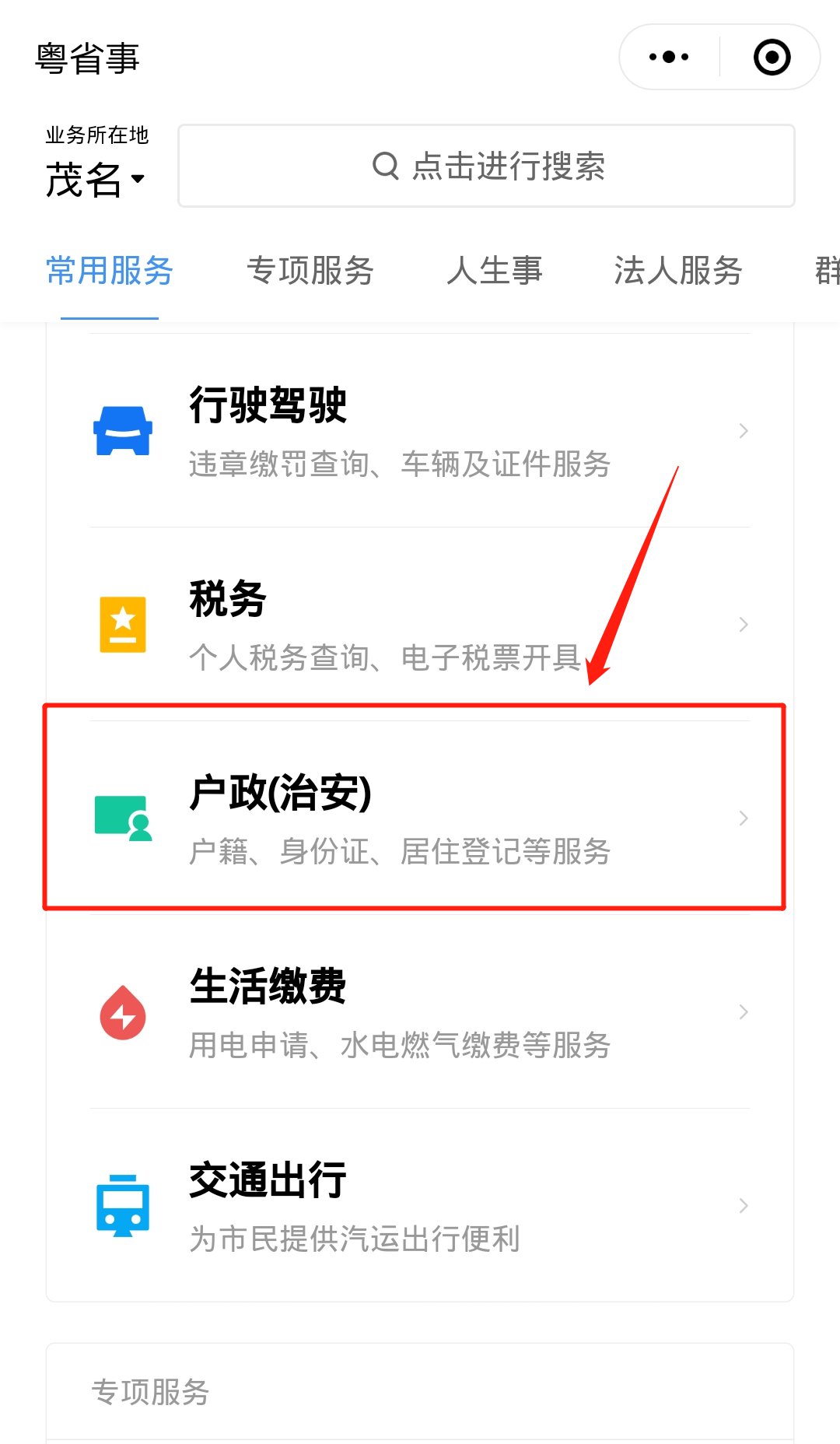Open the 生活缴费 service row
840x1444 pixels.
[420, 1011]
